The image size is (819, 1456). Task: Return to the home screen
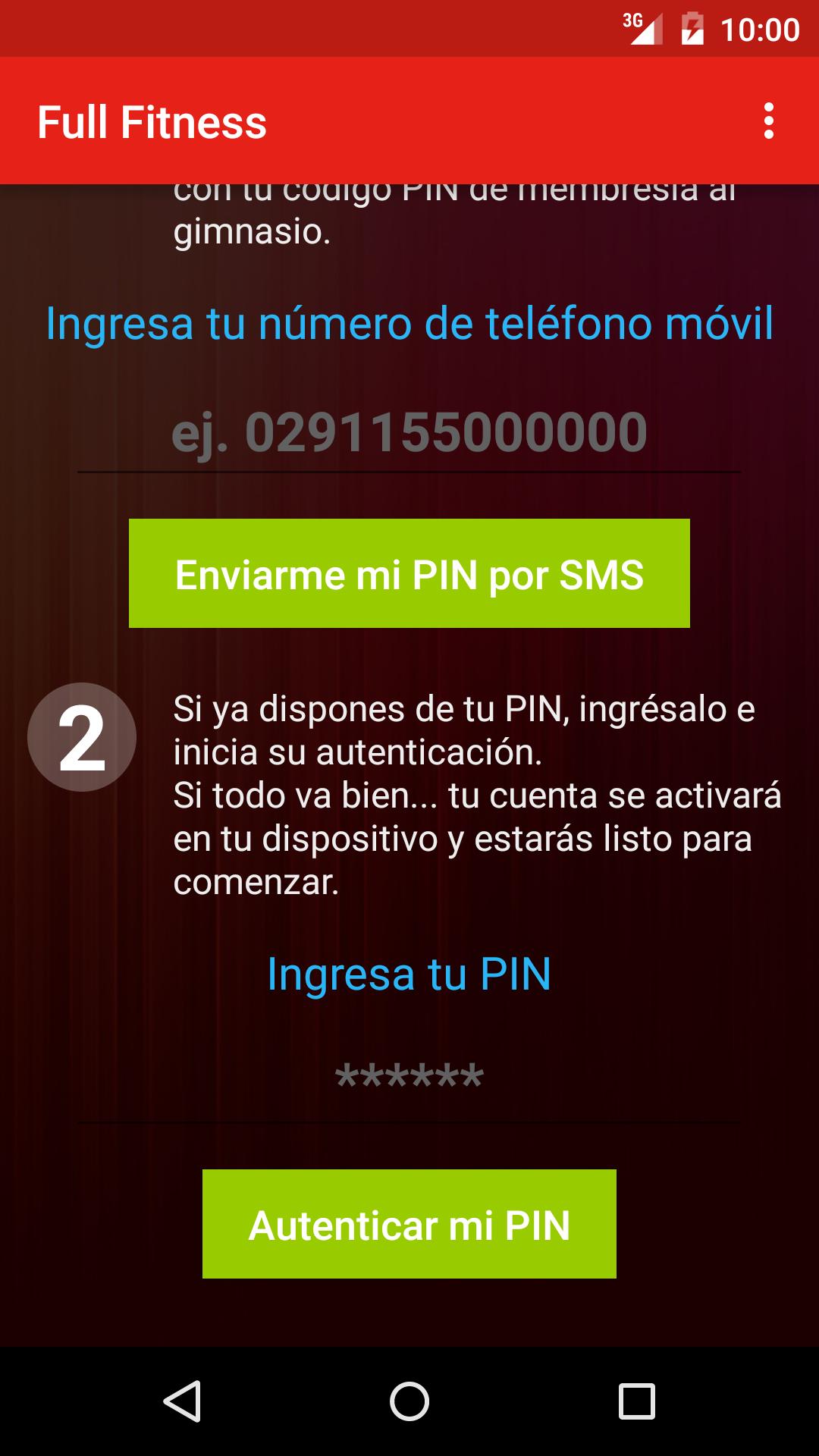[409, 1400]
